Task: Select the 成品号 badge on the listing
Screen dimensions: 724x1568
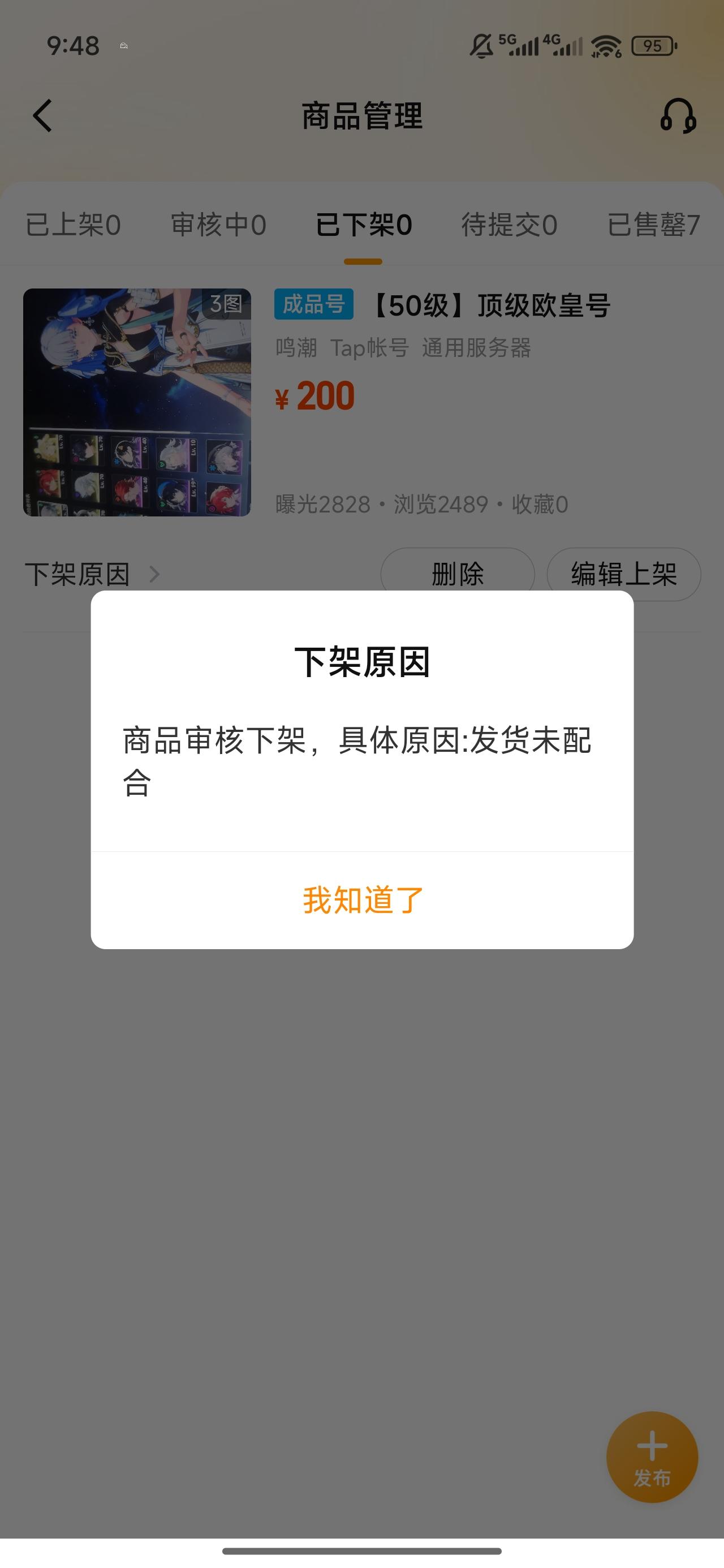Action: pos(313,307)
